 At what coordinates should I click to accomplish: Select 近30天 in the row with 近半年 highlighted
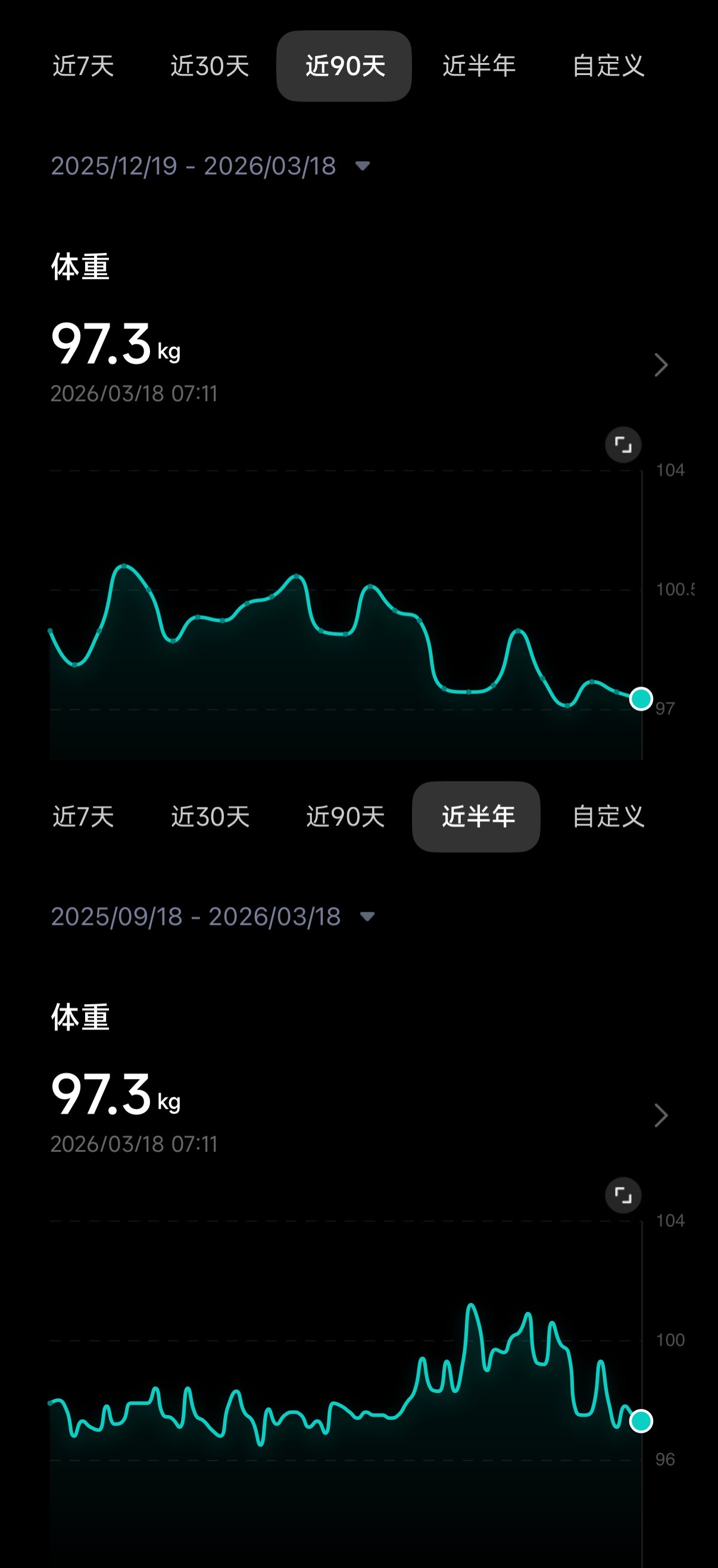(210, 816)
